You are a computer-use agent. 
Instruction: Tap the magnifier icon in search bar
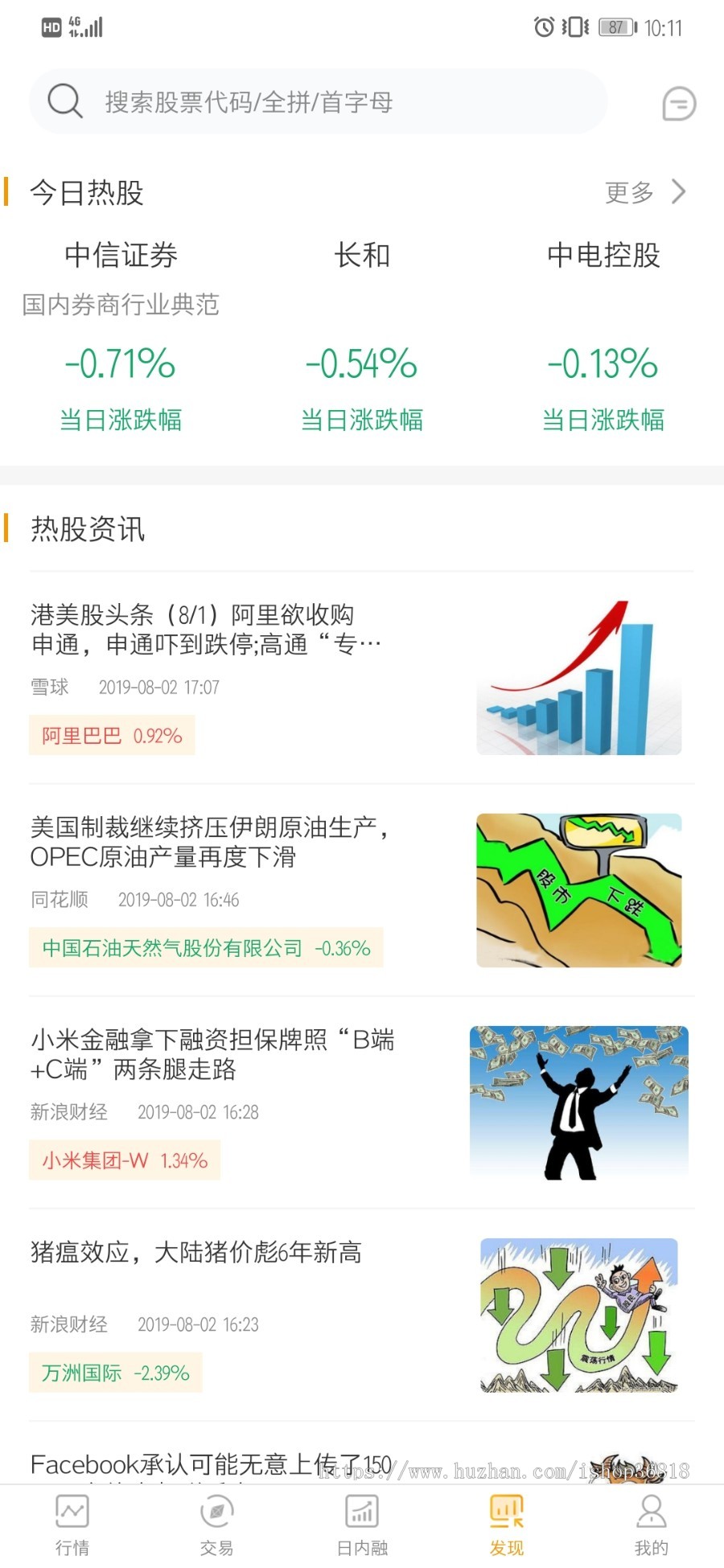[x=66, y=102]
